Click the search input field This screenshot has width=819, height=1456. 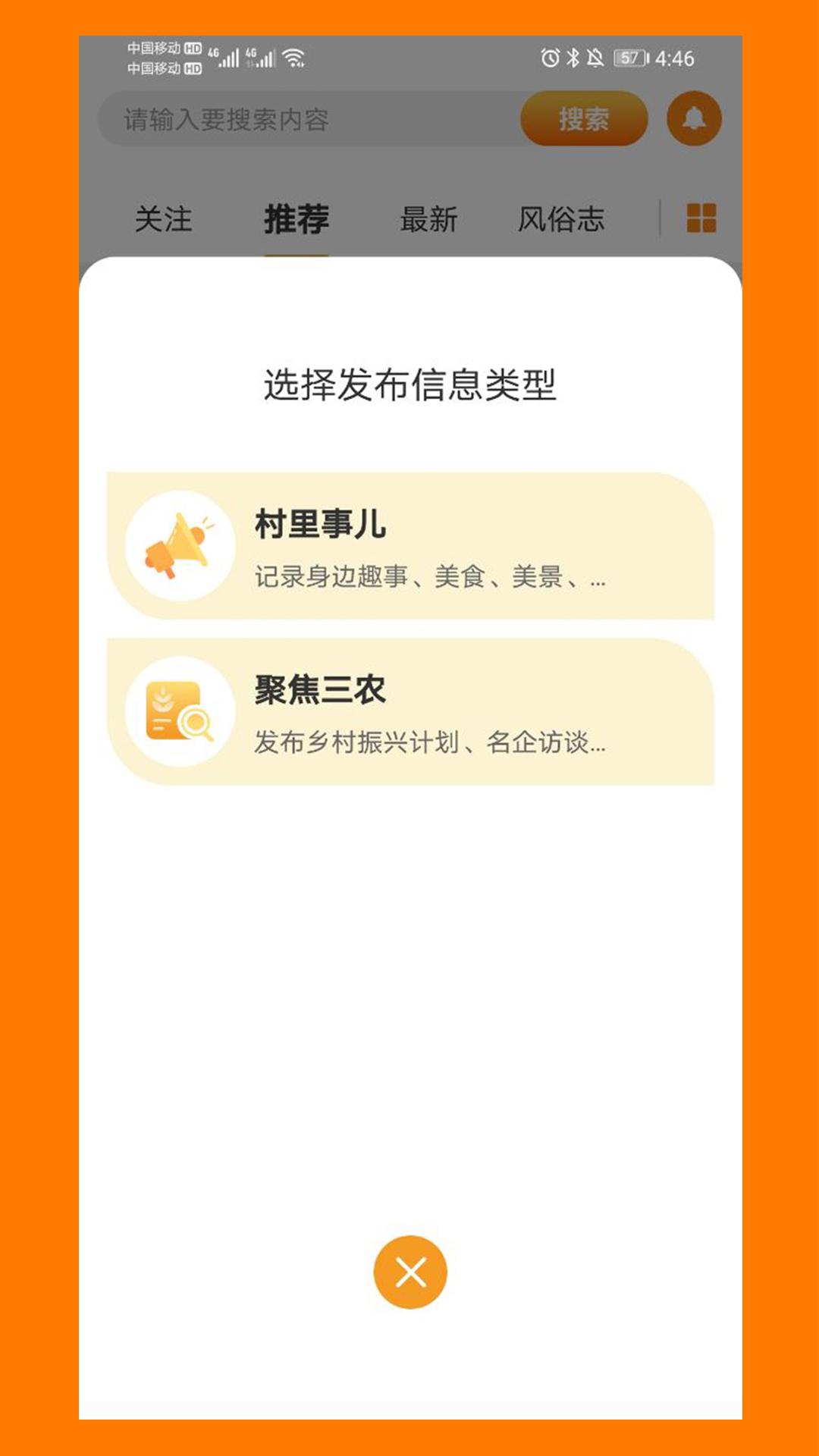pyautogui.click(x=303, y=119)
